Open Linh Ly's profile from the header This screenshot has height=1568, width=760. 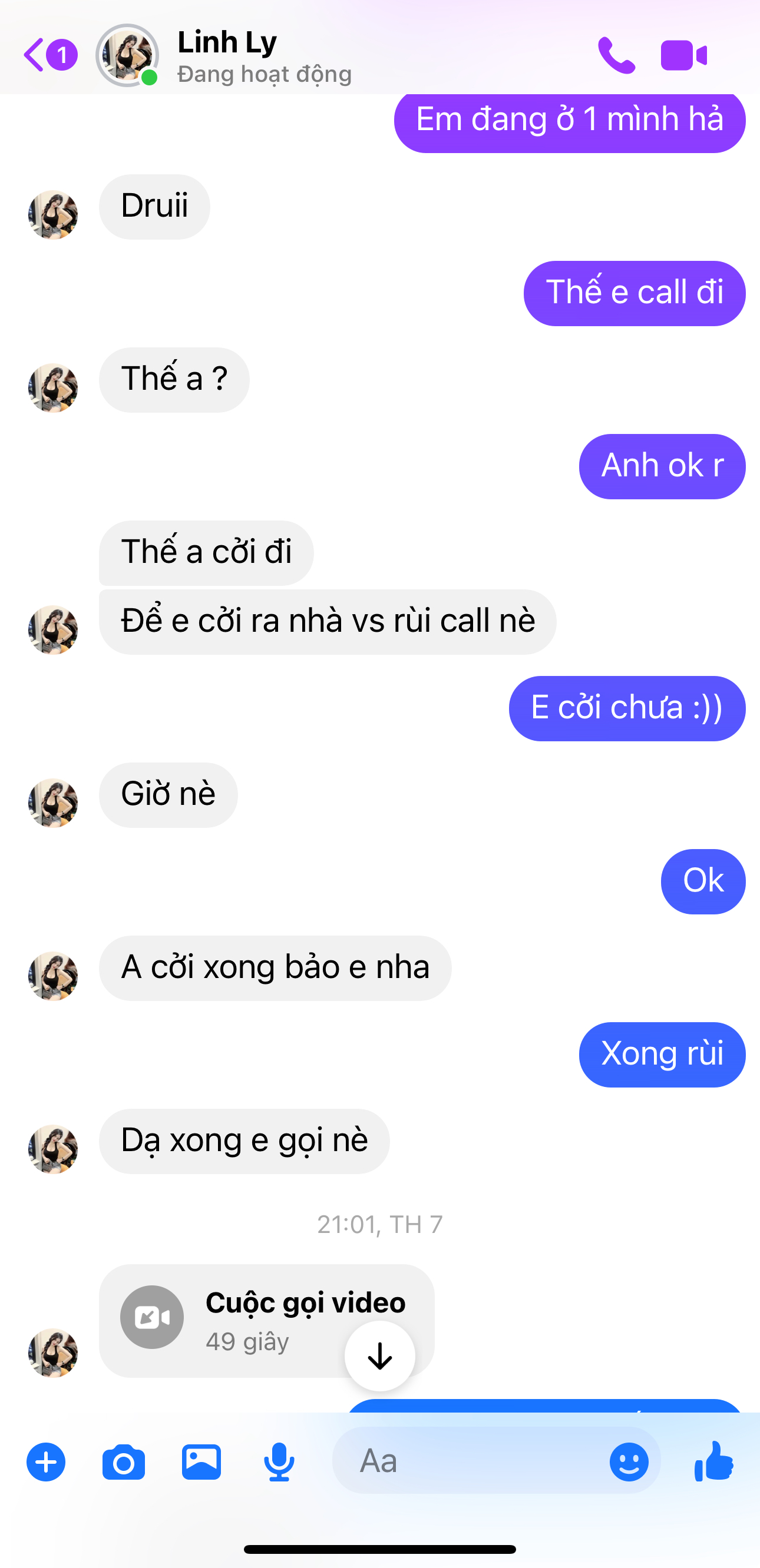(x=227, y=55)
